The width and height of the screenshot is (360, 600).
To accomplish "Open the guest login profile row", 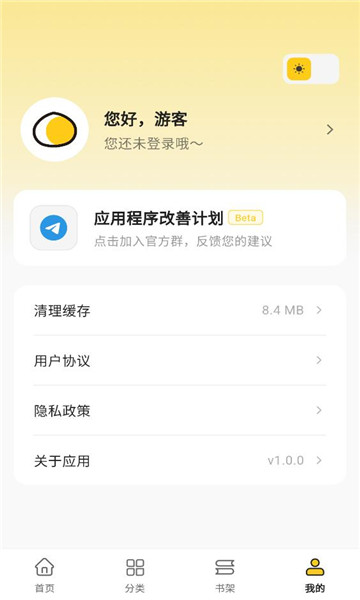I will tap(180, 130).
